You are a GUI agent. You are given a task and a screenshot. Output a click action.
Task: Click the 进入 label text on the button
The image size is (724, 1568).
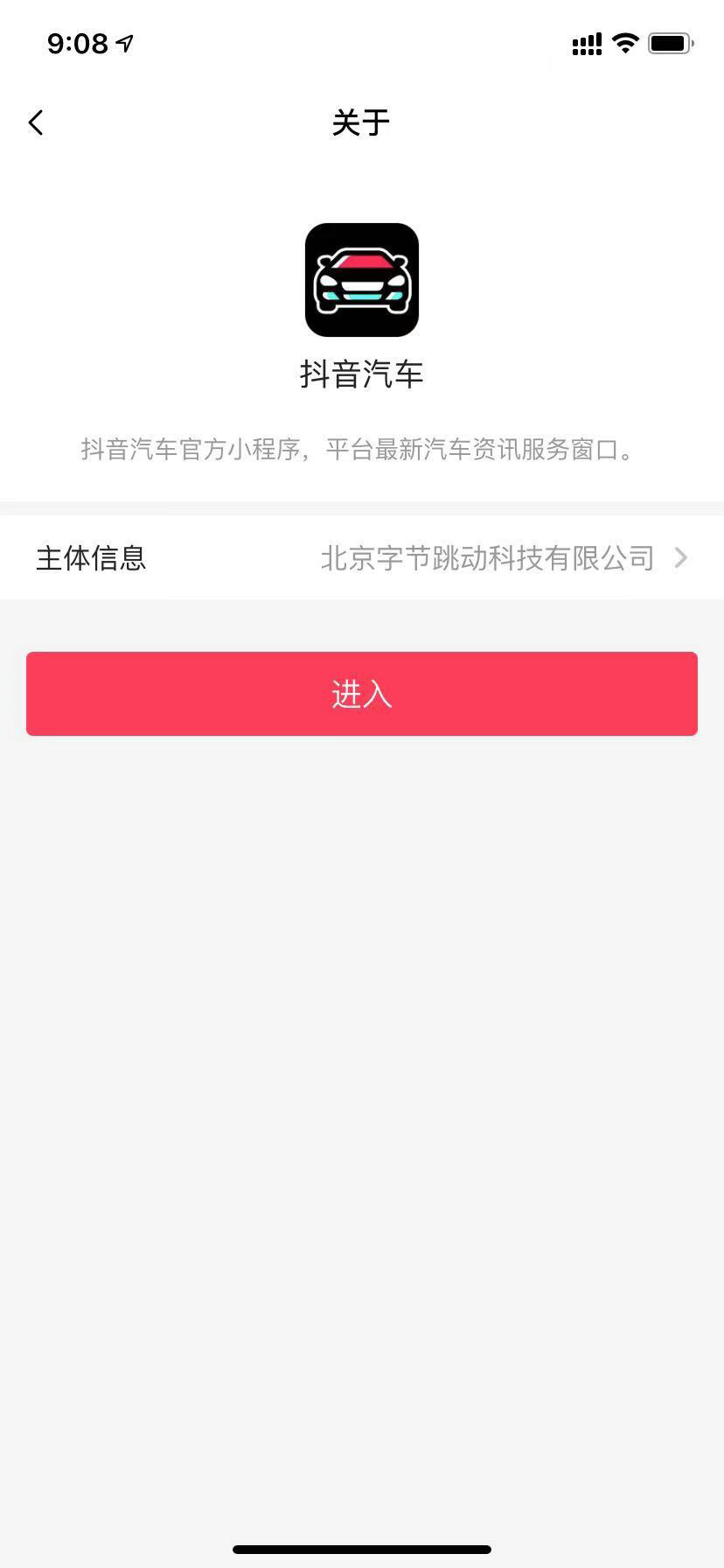[361, 693]
